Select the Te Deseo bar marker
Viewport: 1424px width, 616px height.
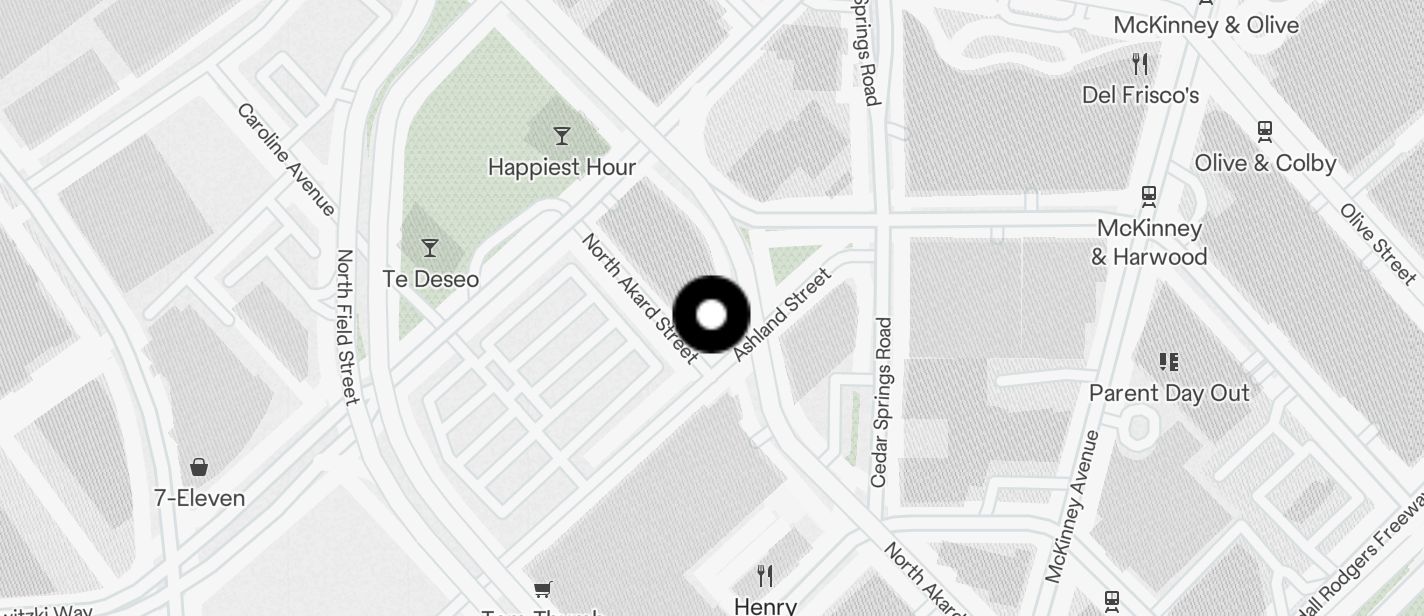pos(430,248)
